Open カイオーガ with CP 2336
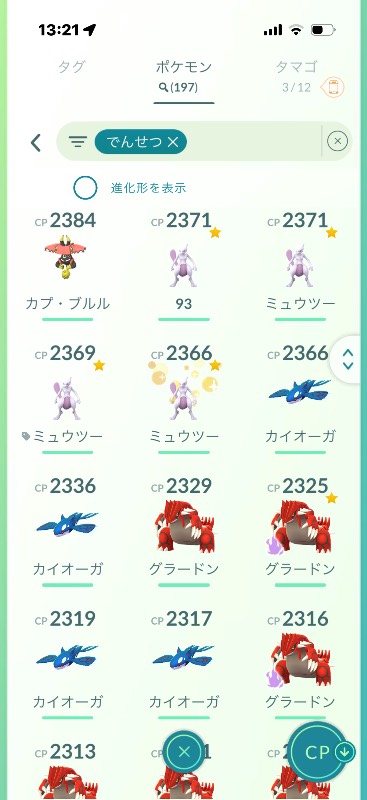Screen dimensions: 367x800 67,531
